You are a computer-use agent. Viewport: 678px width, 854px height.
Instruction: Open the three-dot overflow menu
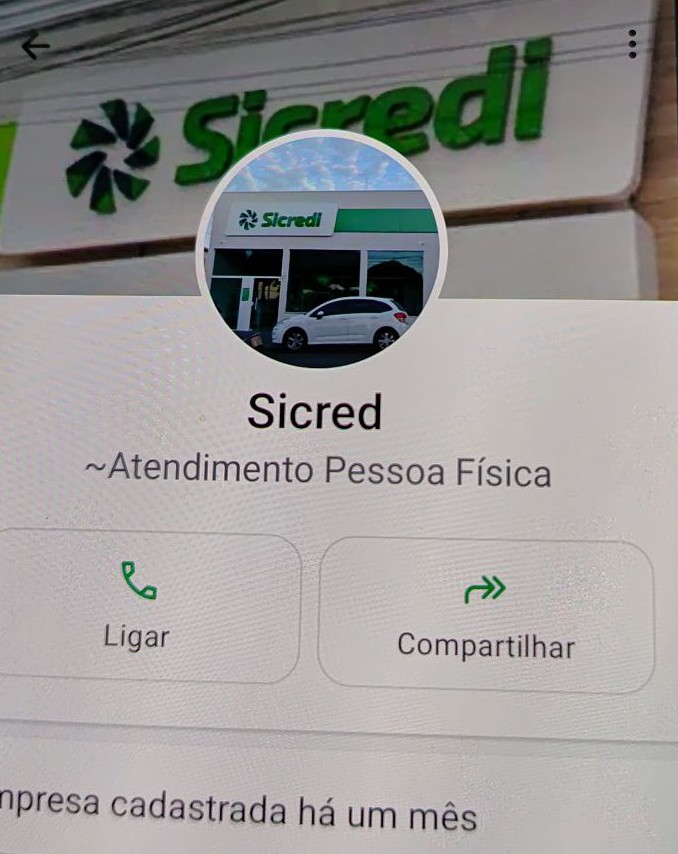[x=632, y=44]
